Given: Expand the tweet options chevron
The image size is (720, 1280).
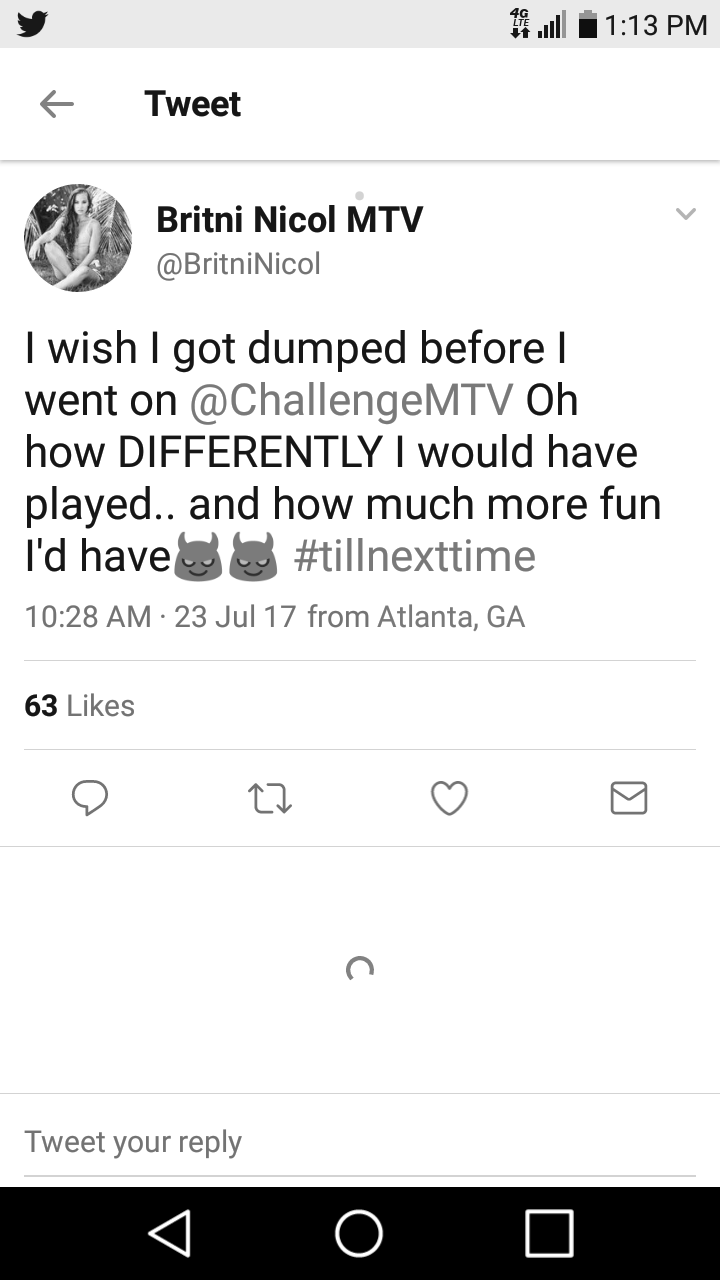Looking at the screenshot, I should pos(685,214).
